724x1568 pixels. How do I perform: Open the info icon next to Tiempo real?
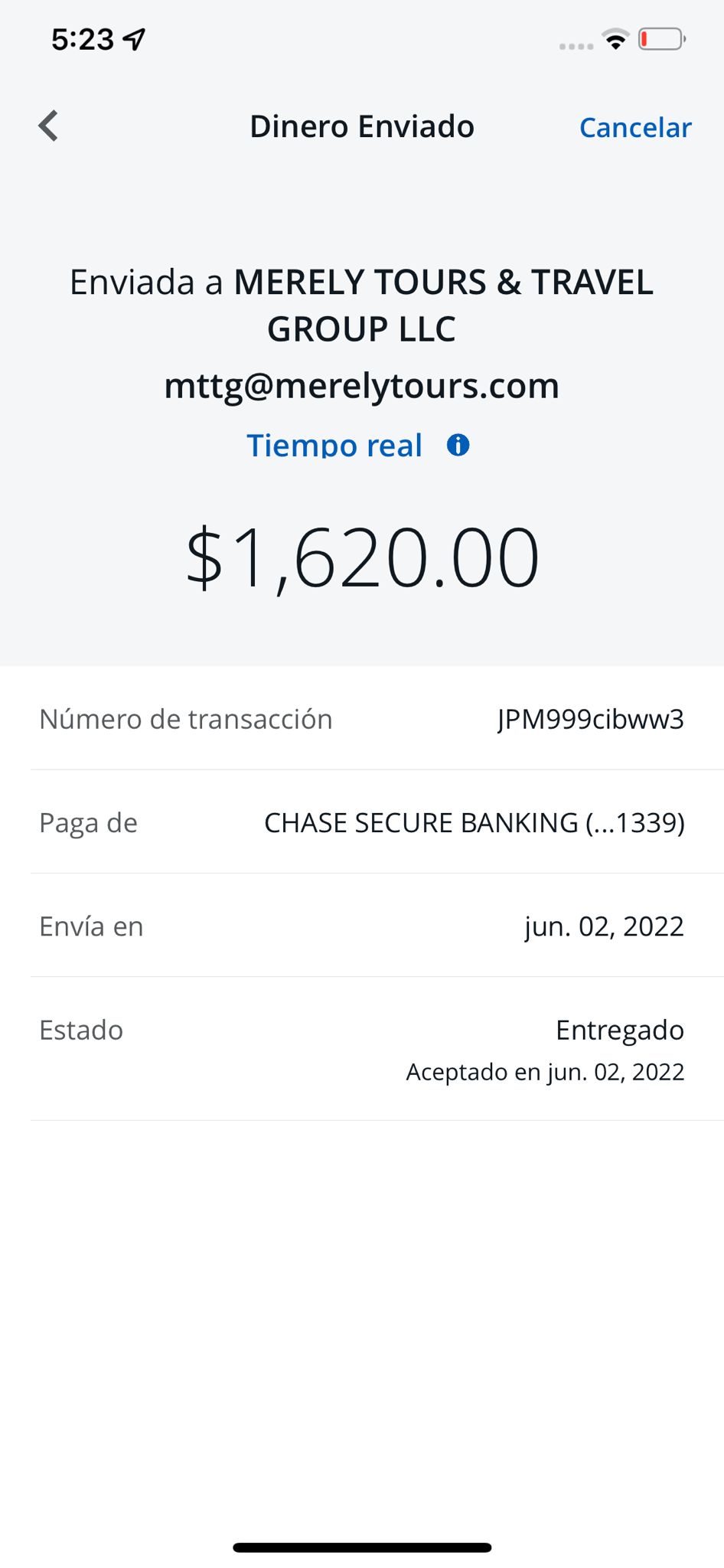pyautogui.click(x=458, y=445)
